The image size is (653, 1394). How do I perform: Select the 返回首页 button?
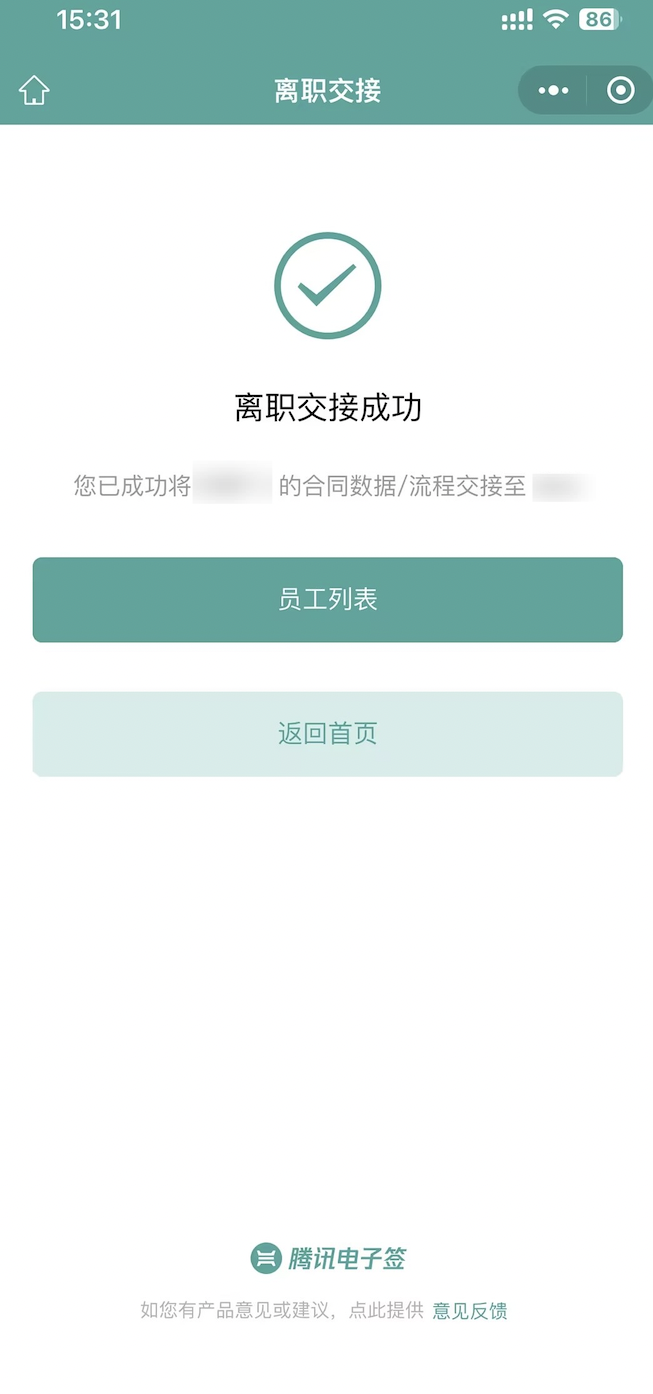[x=328, y=734]
